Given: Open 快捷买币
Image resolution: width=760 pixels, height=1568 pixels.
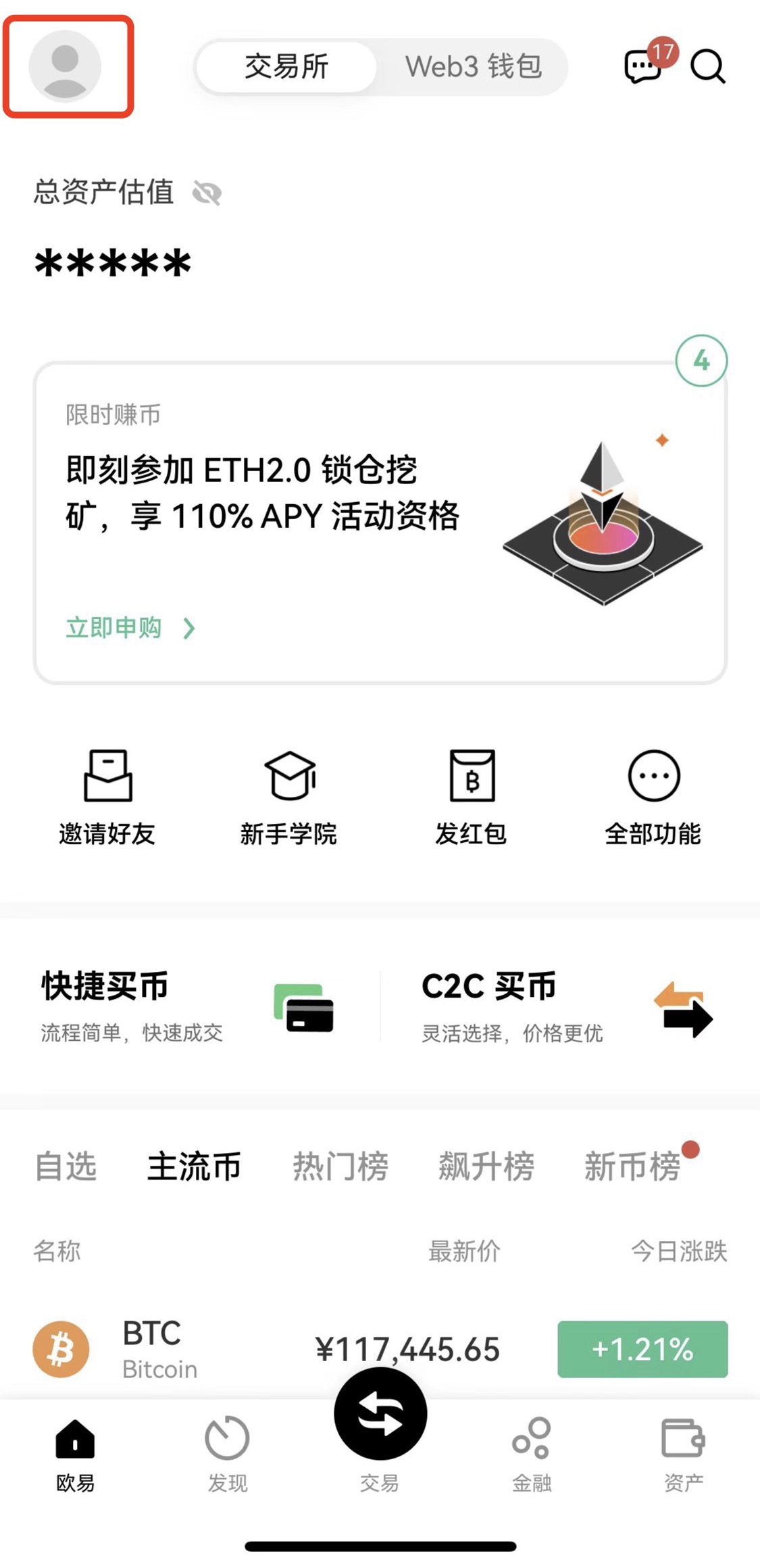Looking at the screenshot, I should [x=187, y=1006].
